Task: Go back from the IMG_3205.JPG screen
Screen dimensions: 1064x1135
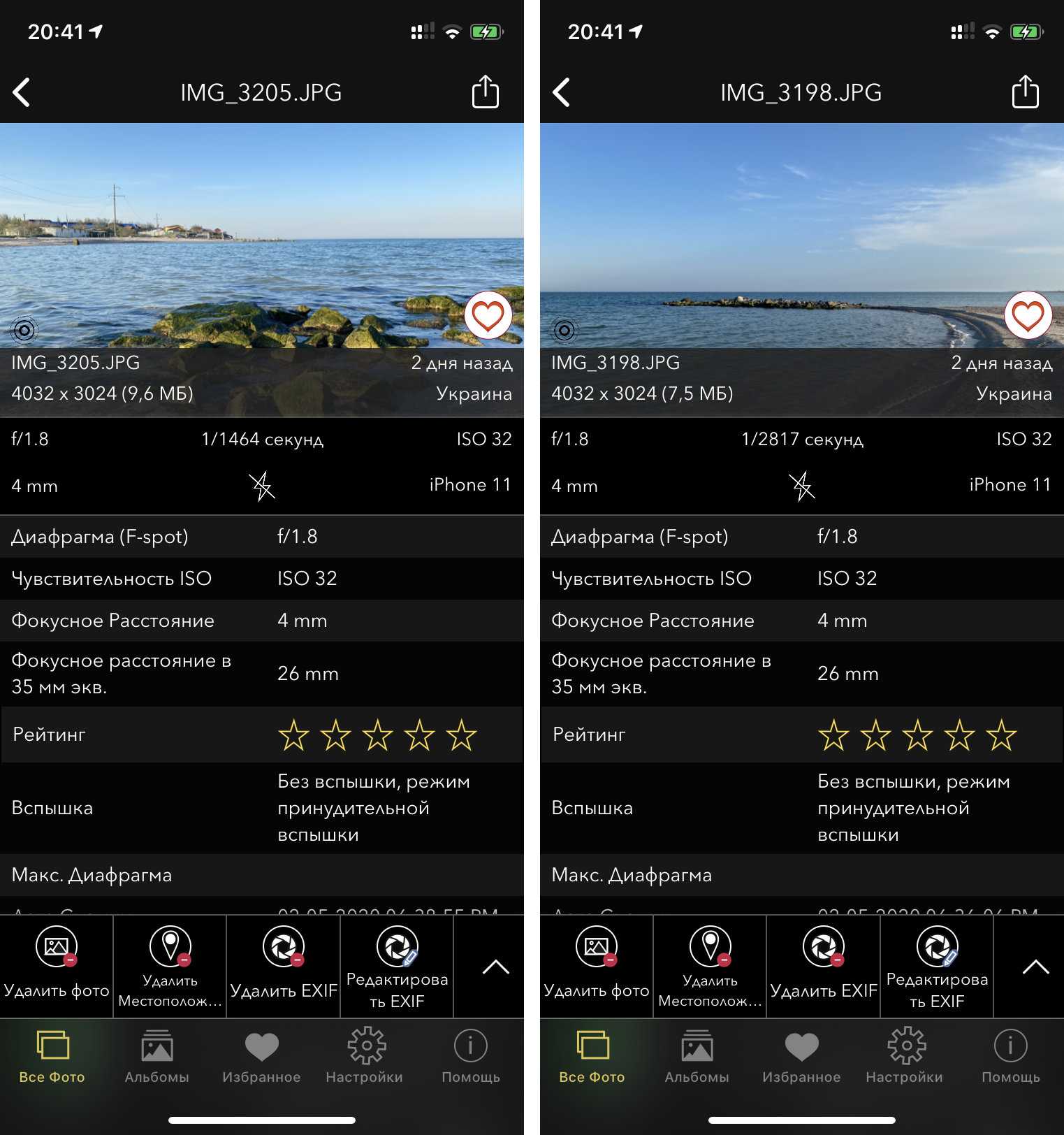Action: point(22,92)
